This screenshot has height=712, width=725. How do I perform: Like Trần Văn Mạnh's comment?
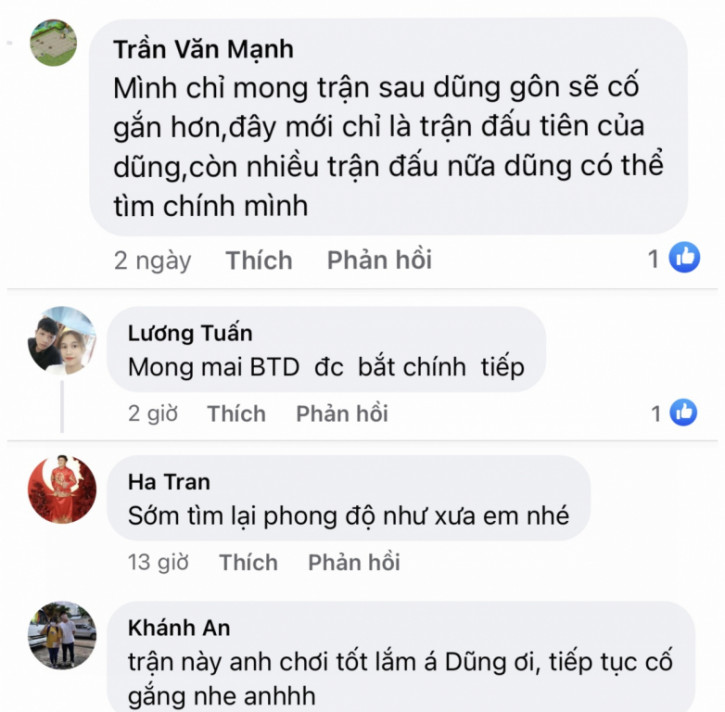tap(259, 261)
